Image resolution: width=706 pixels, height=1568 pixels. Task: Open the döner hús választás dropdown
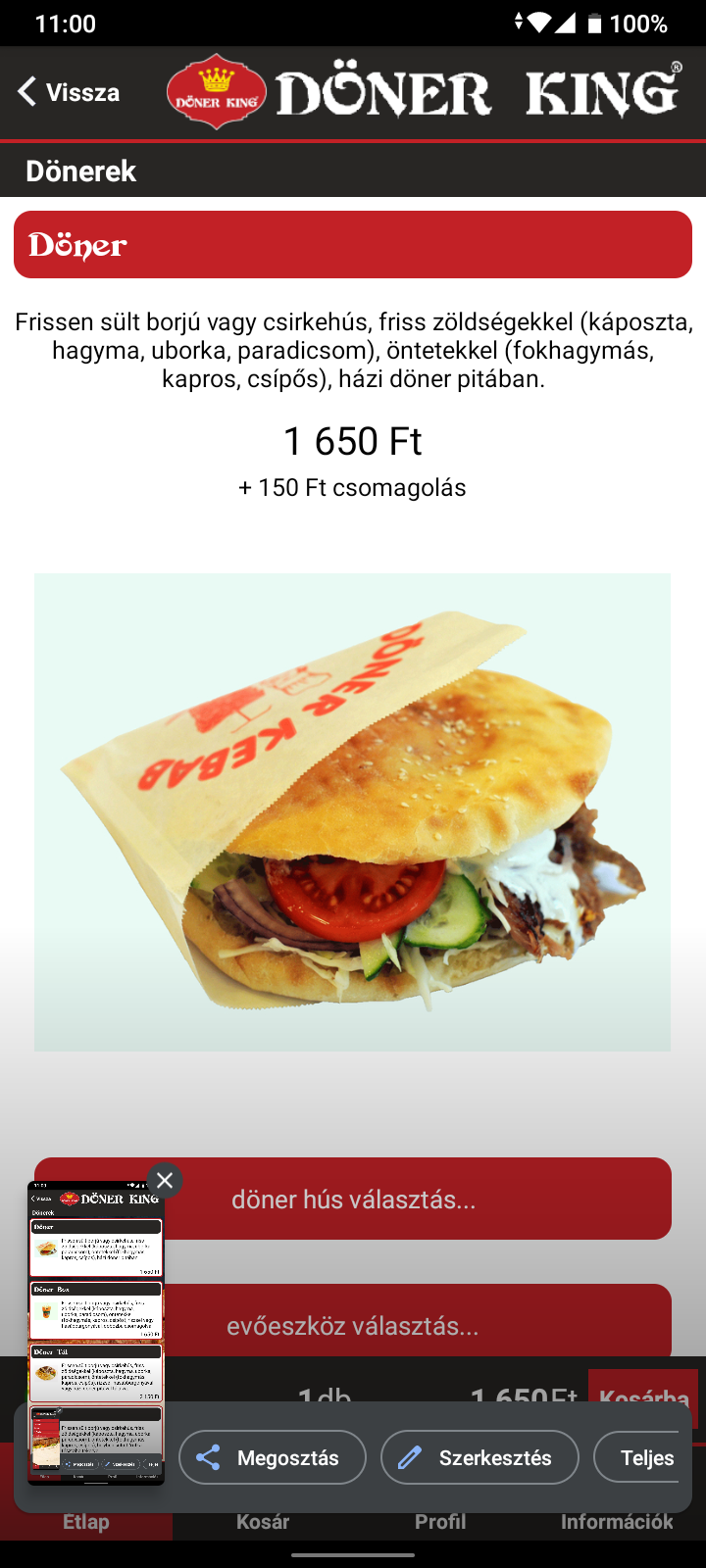point(392,1199)
